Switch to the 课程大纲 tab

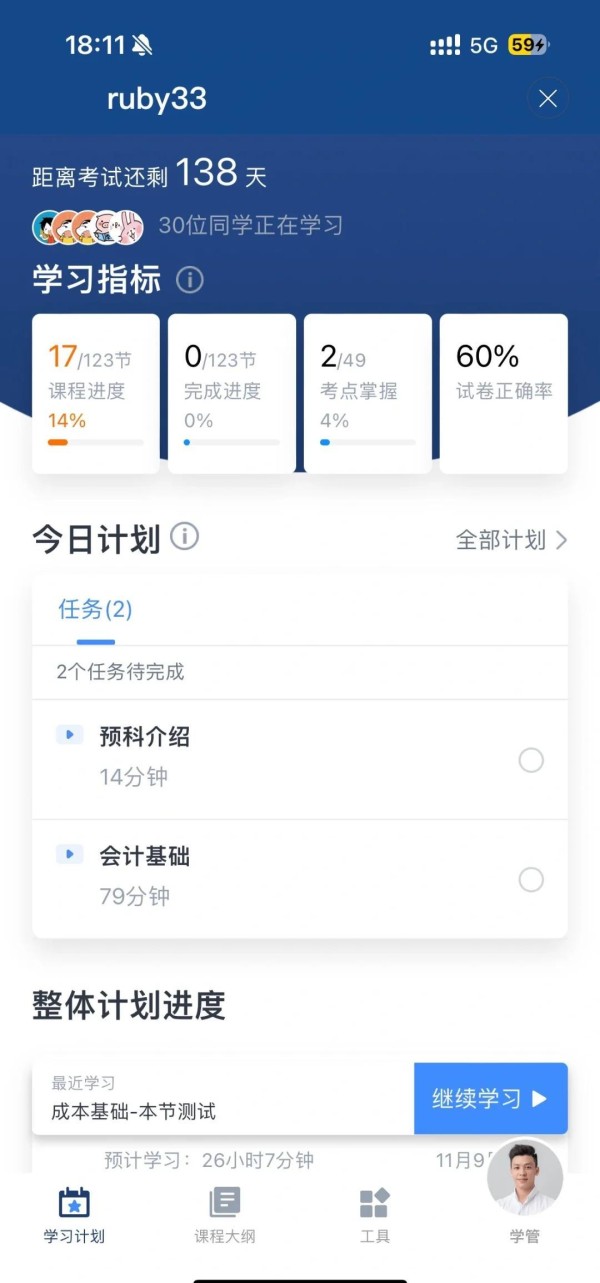pyautogui.click(x=225, y=1216)
